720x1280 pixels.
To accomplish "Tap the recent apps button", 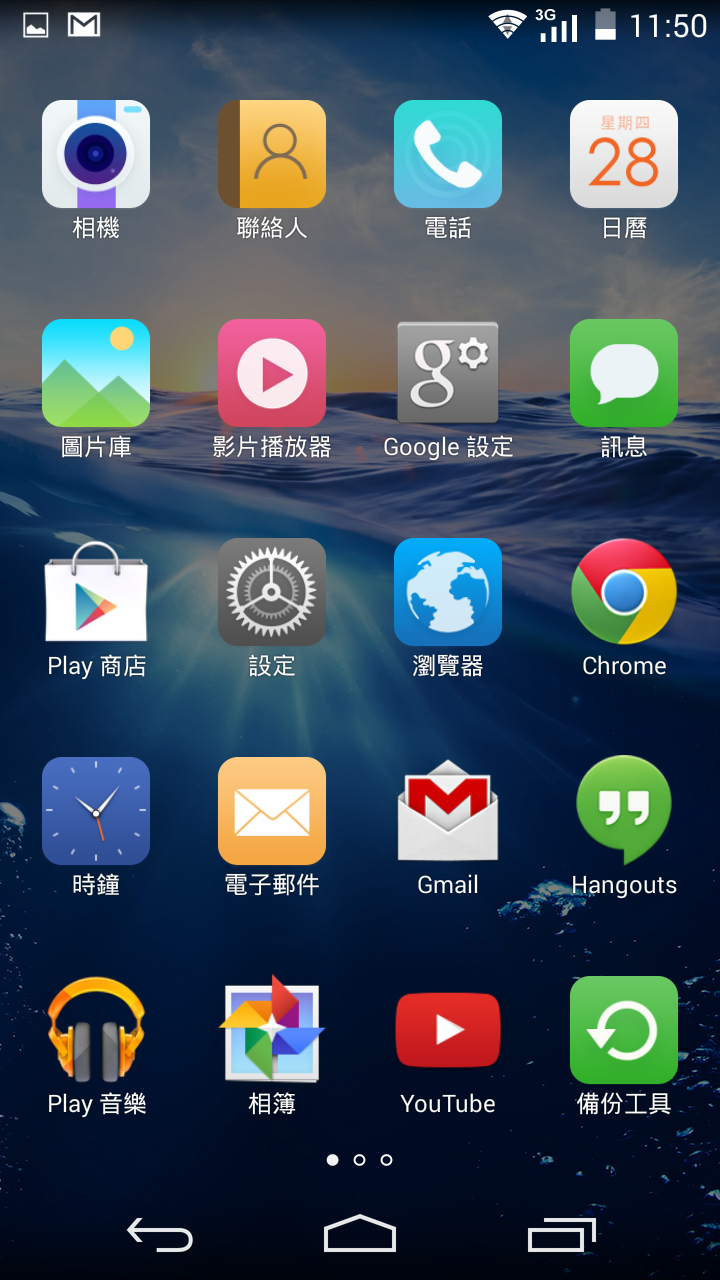I will coord(561,1236).
